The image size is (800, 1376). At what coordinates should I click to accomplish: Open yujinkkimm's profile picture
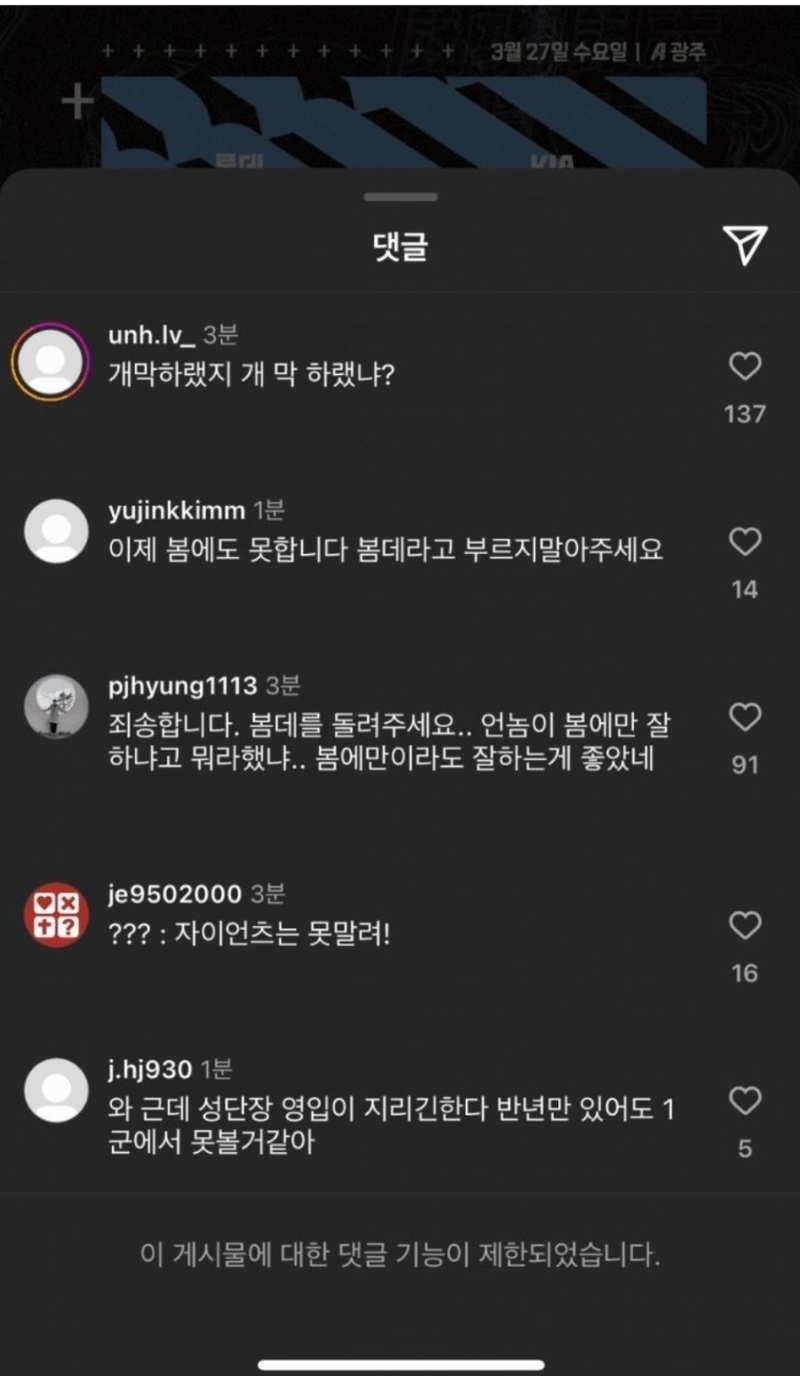[55, 531]
